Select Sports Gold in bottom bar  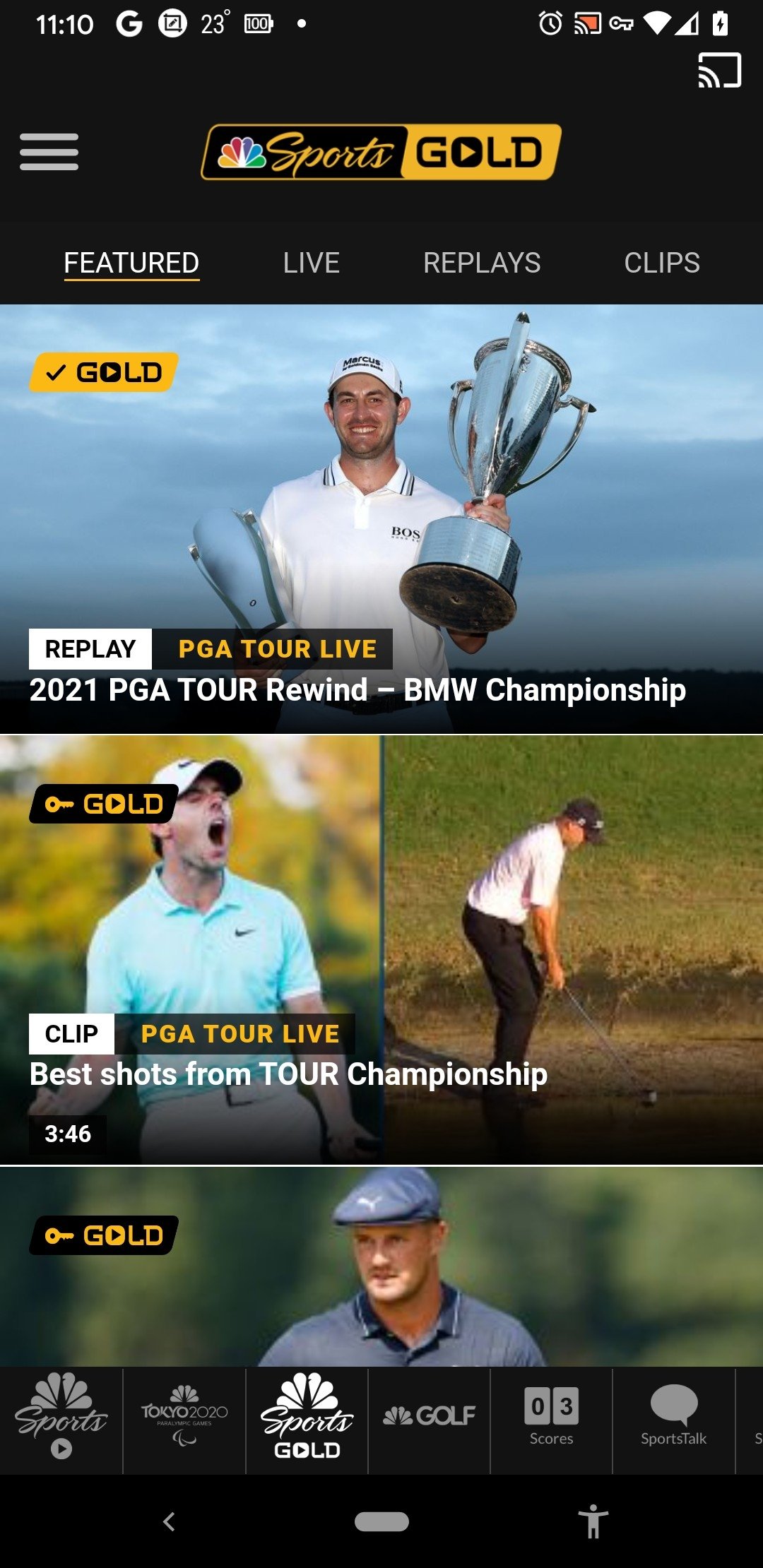[307, 1420]
